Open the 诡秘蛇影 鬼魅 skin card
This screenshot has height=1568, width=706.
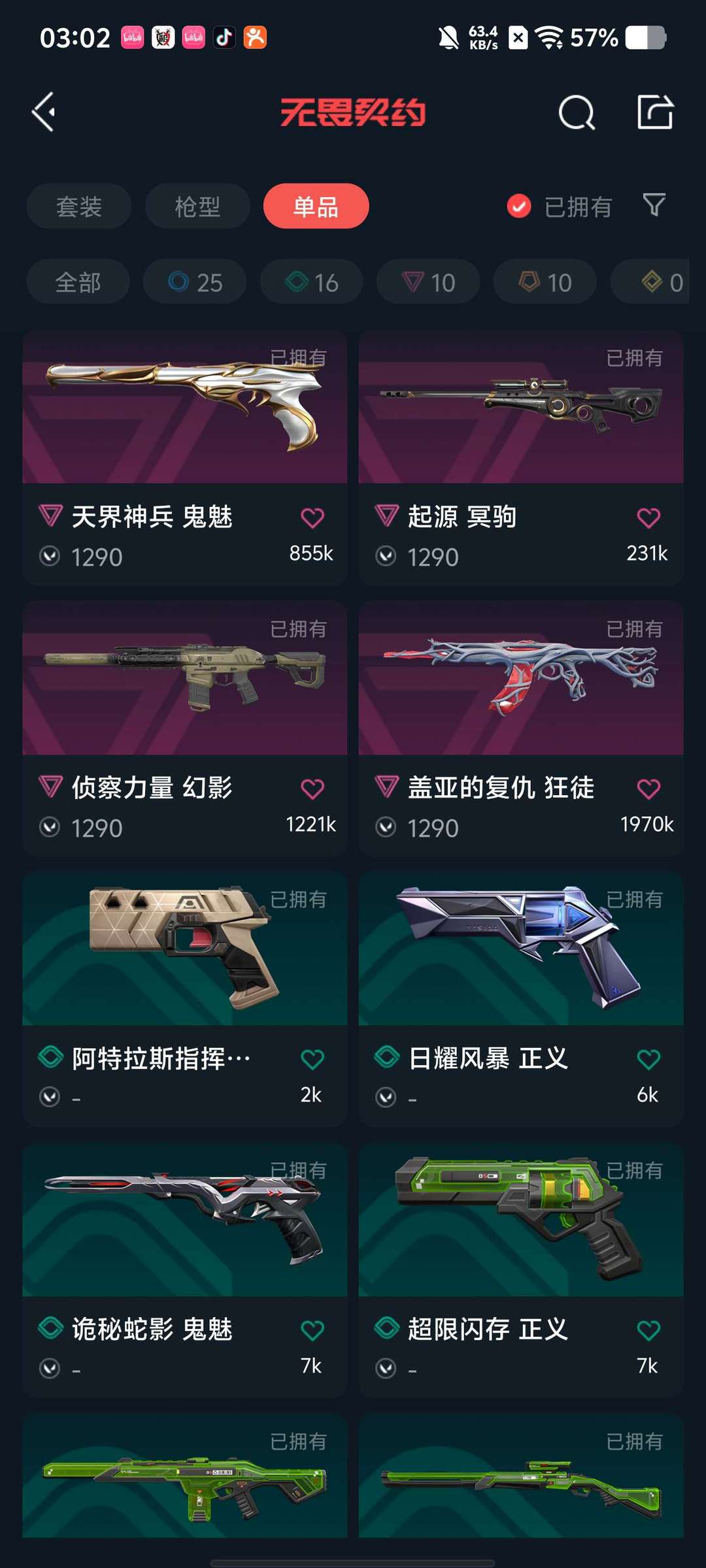185,1270
